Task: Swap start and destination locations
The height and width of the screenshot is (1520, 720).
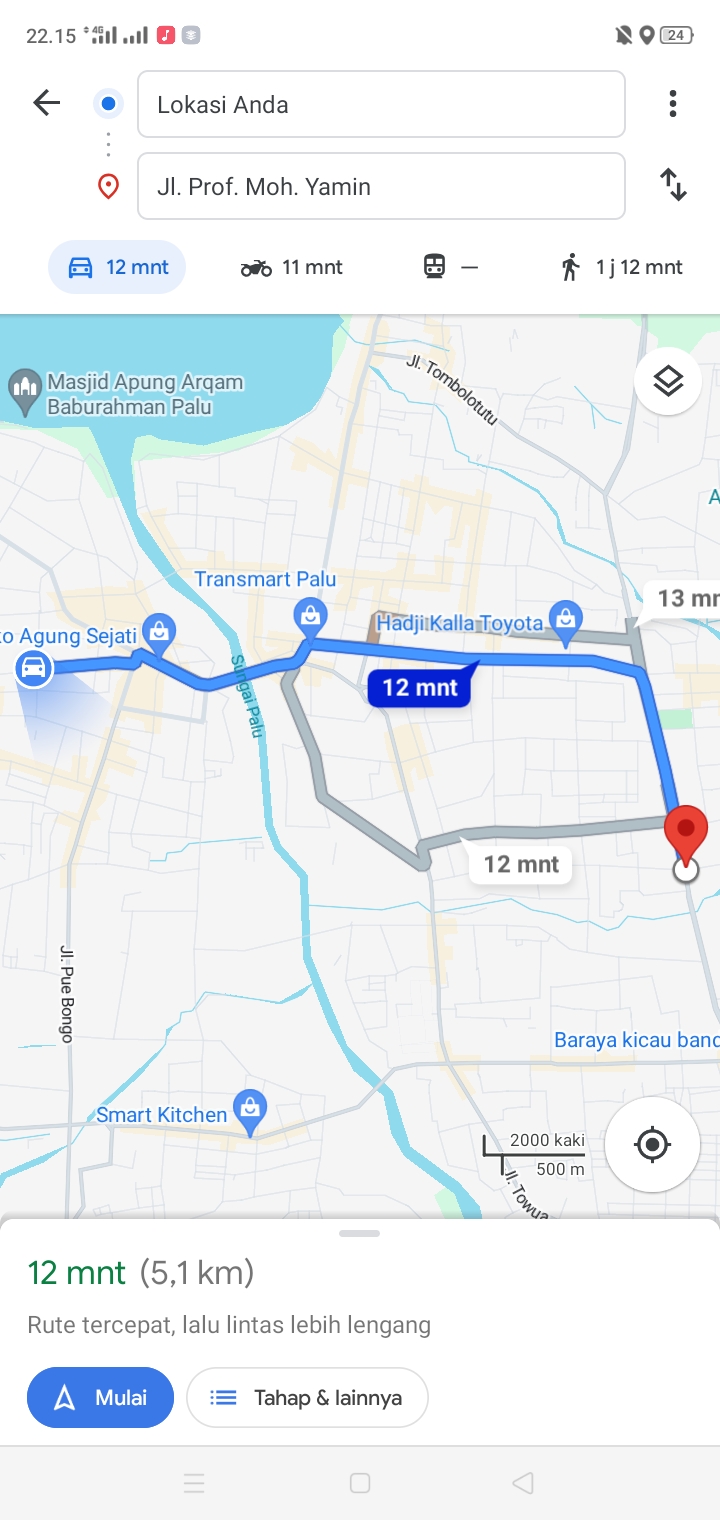Action: [x=673, y=185]
